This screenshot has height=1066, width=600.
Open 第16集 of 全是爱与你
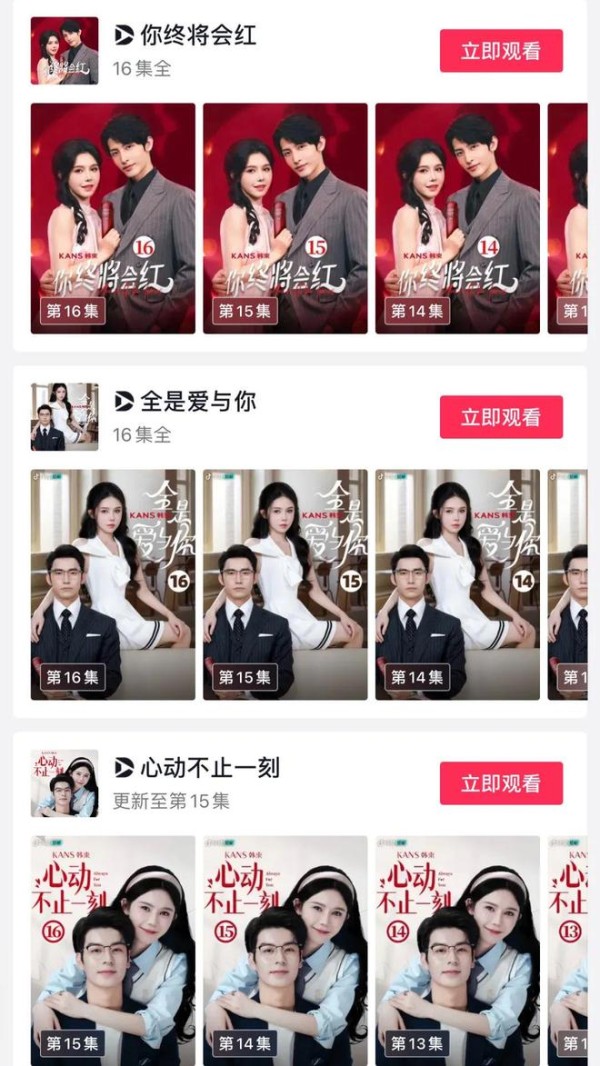pyautogui.click(x=113, y=584)
